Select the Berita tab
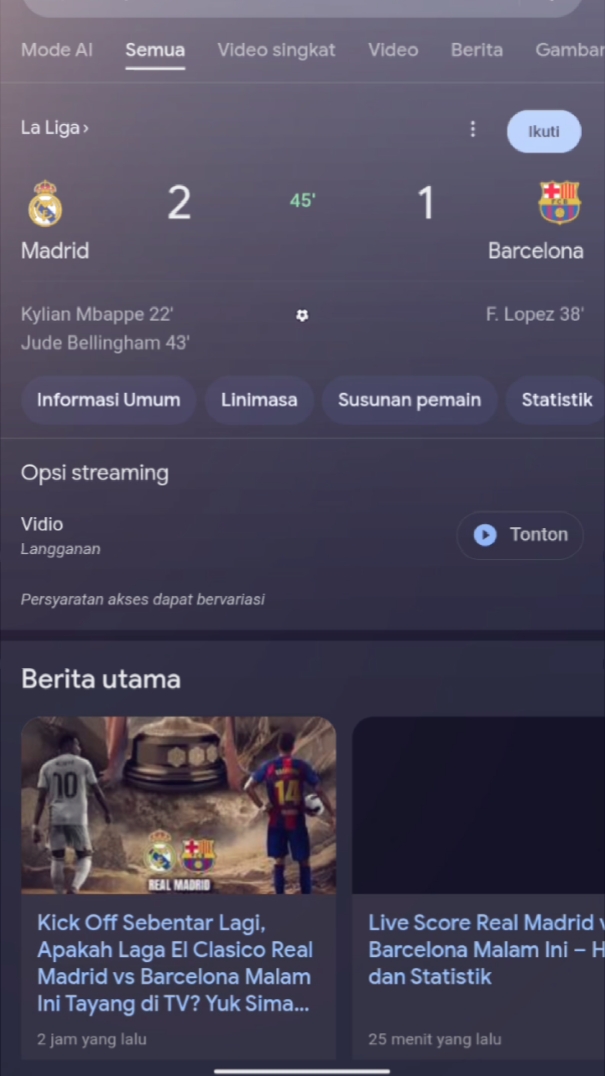The image size is (605, 1076). (x=477, y=50)
